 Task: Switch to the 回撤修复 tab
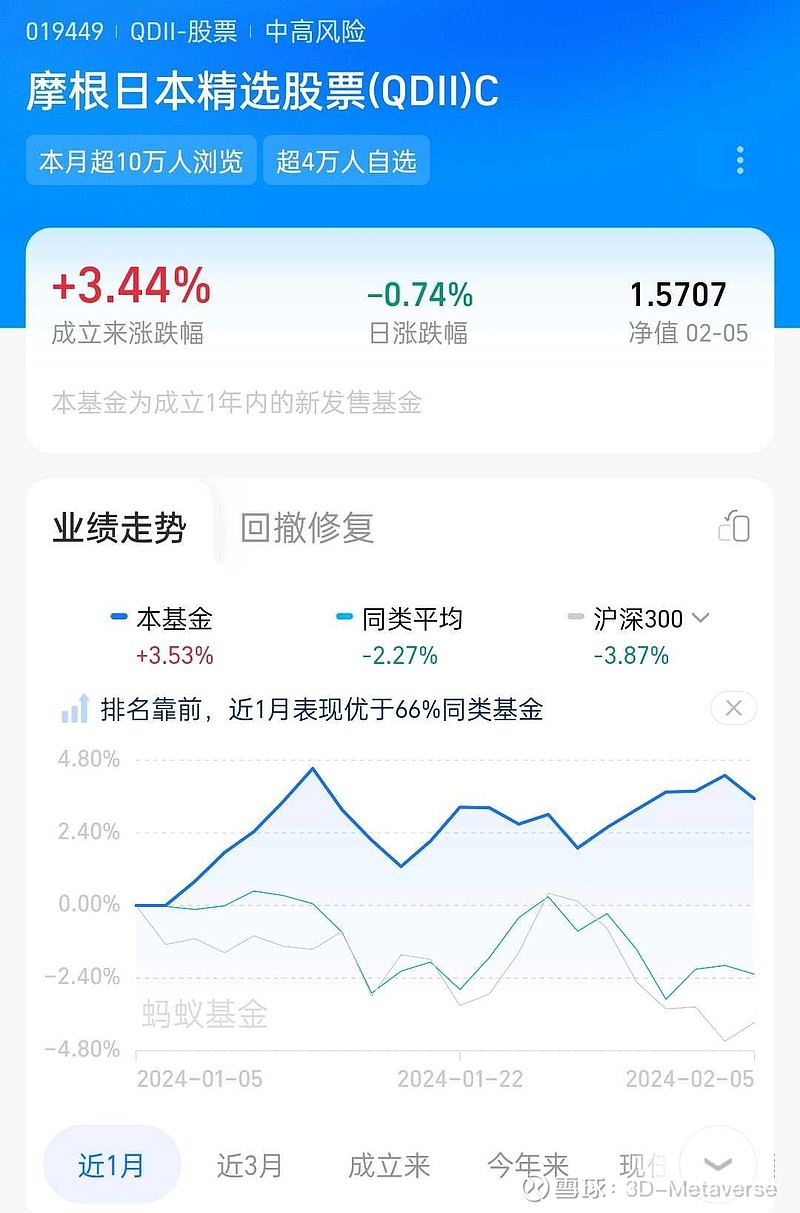pos(306,525)
